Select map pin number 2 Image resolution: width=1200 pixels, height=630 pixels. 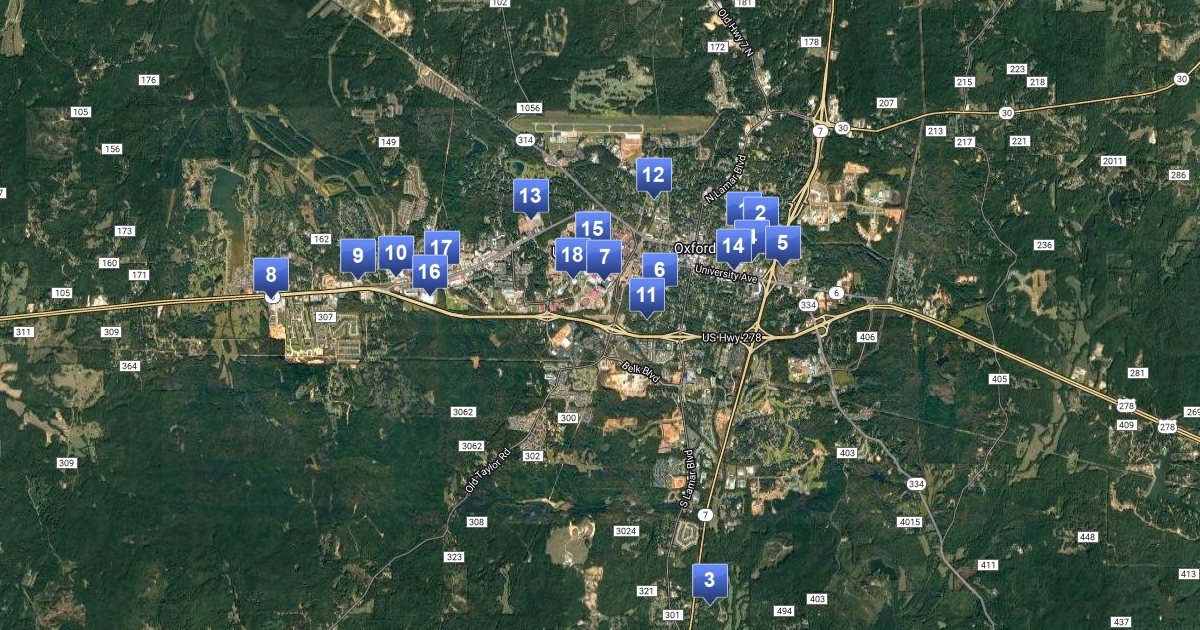pyautogui.click(x=762, y=210)
